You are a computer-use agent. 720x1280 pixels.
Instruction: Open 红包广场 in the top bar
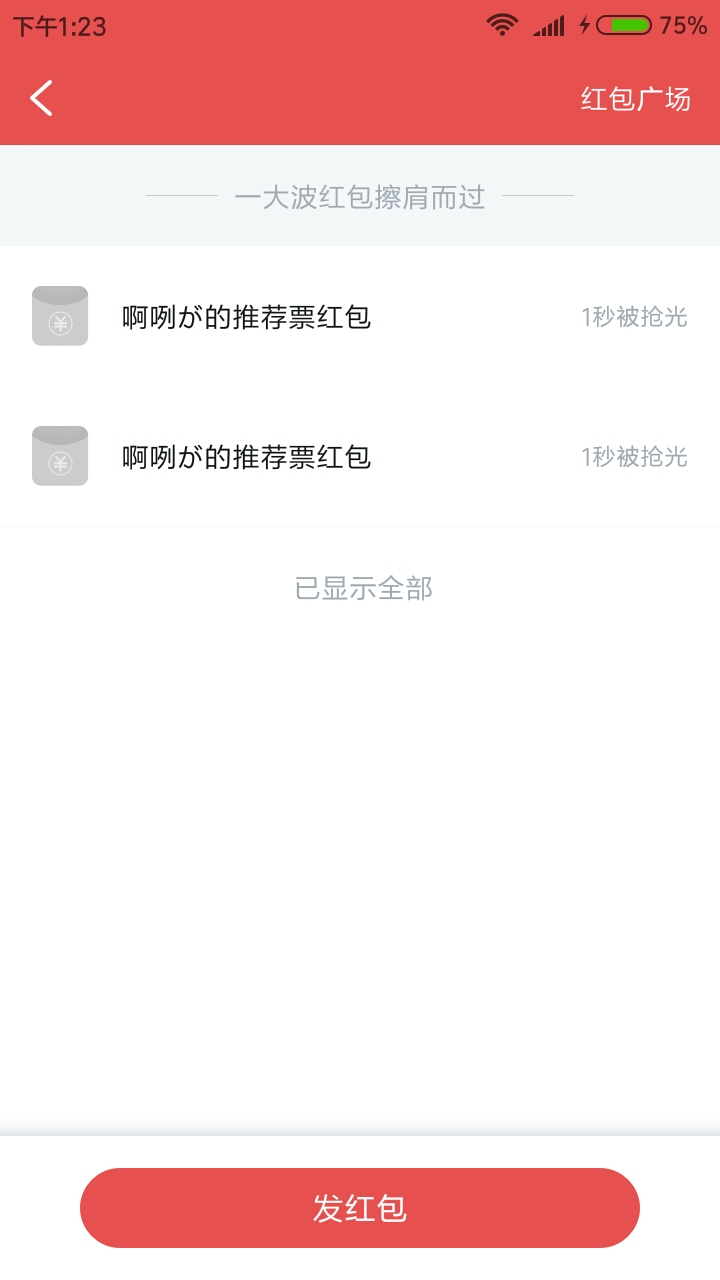click(x=636, y=99)
